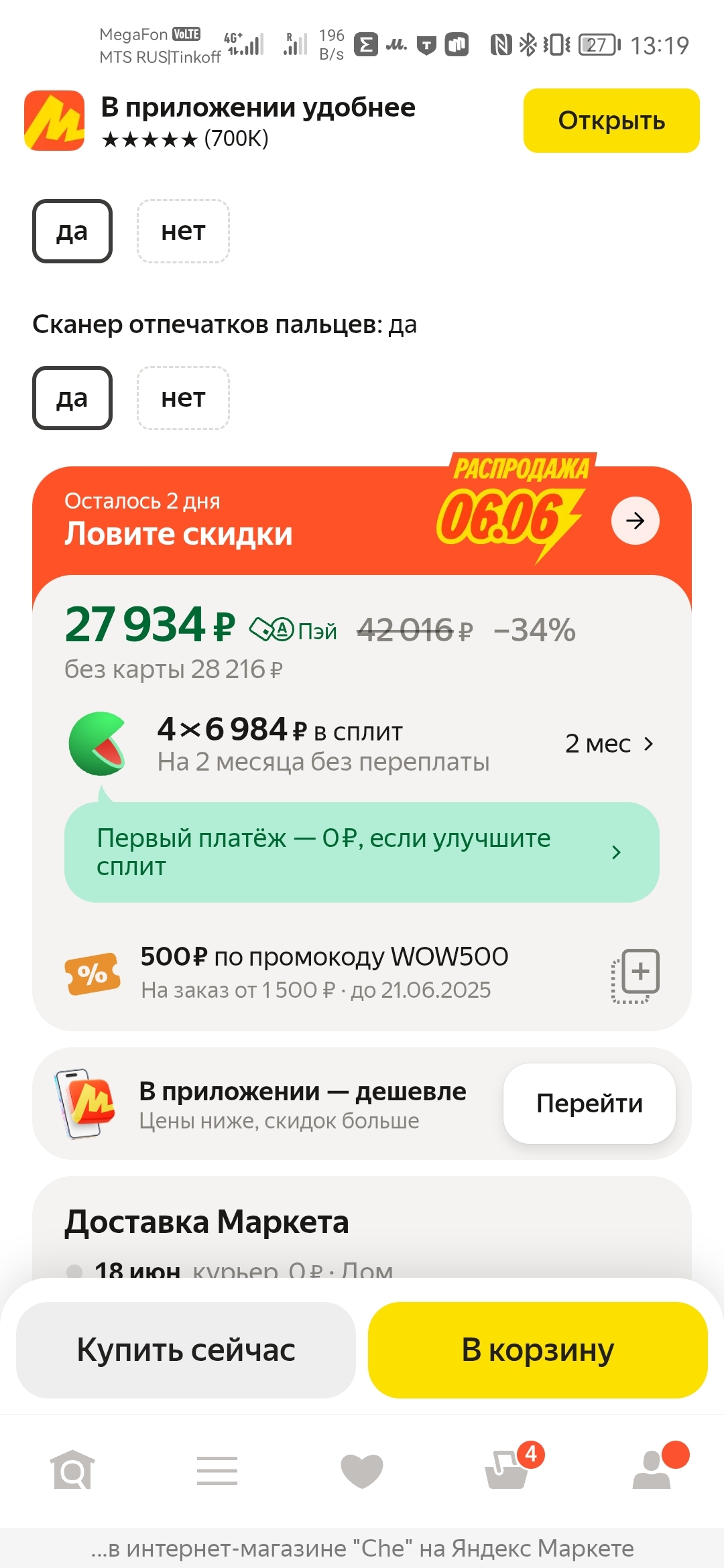Open Первый платёж 0₽ split improvement banner
This screenshot has height=1568, width=724.
click(361, 852)
